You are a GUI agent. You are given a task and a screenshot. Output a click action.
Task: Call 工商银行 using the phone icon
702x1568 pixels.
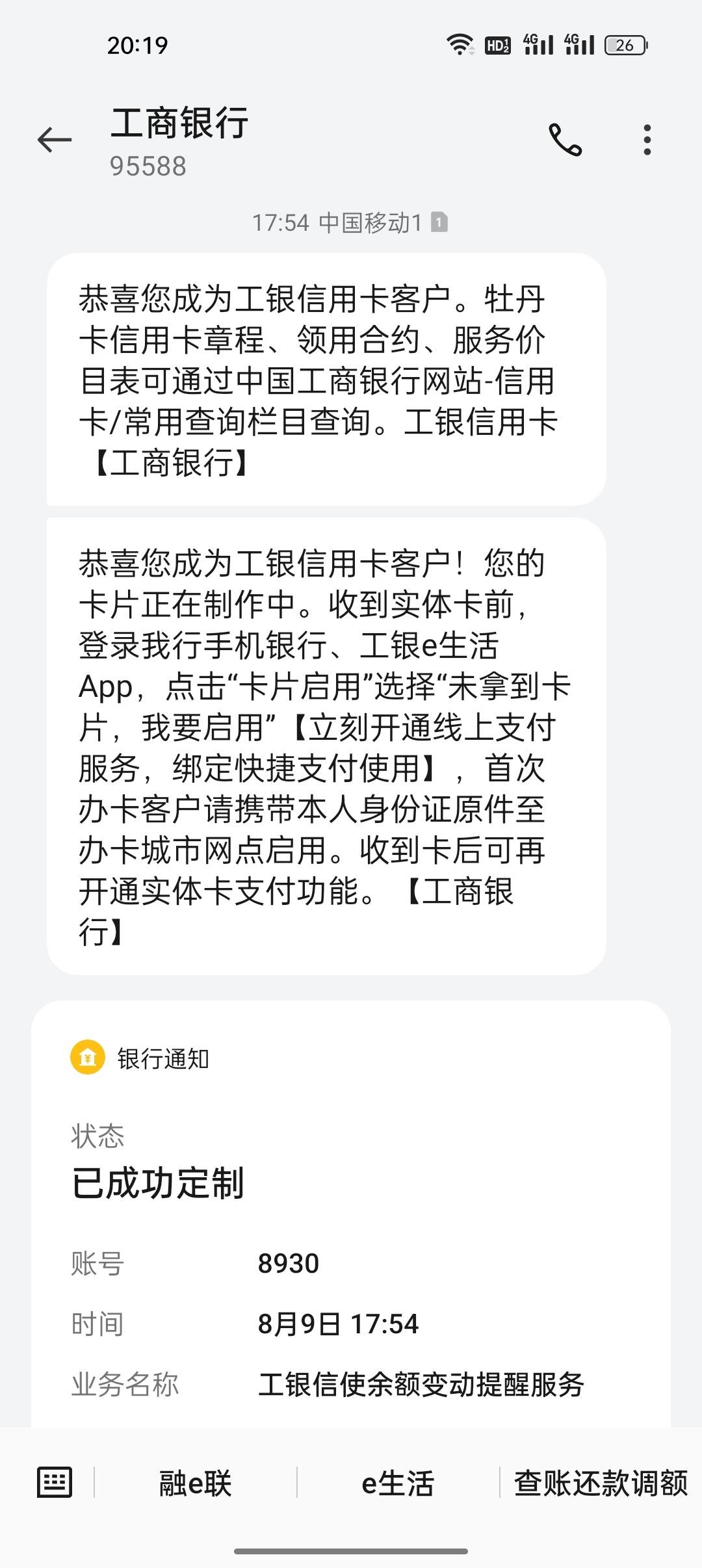(565, 140)
